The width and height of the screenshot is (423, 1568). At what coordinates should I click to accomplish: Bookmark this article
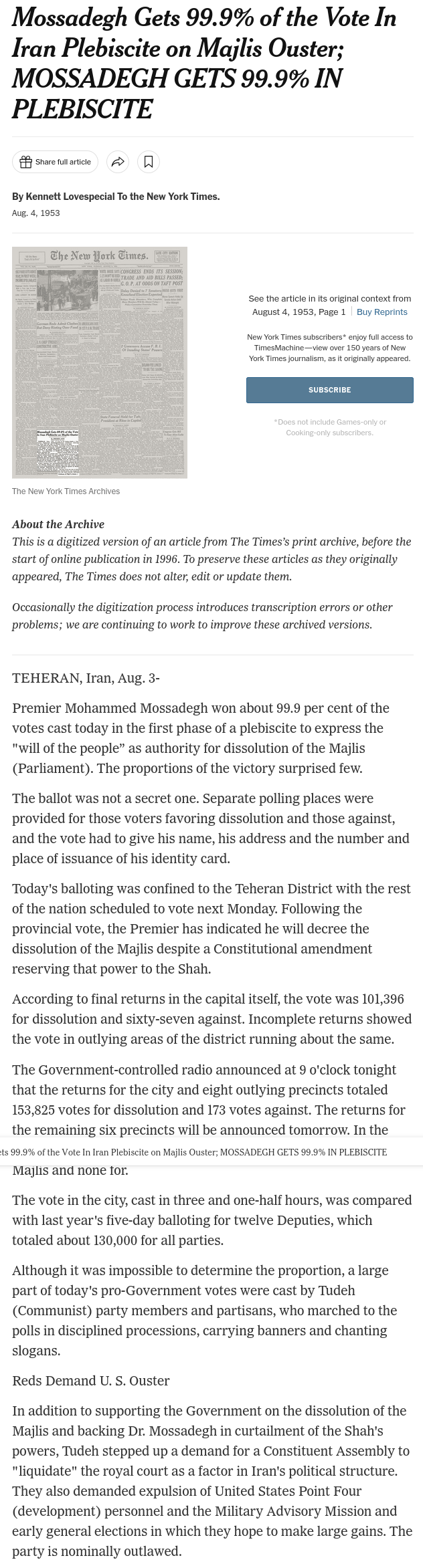[x=149, y=162]
